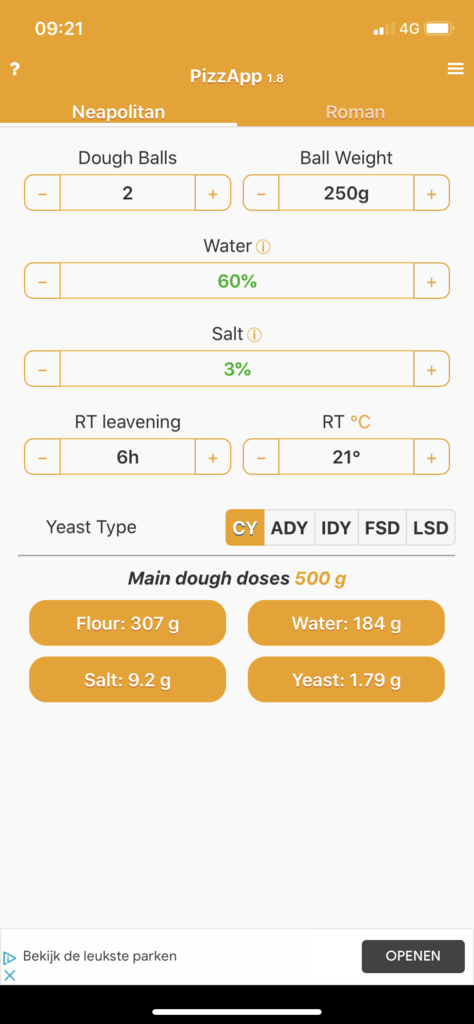Decrease the number of dough balls

click(42, 193)
